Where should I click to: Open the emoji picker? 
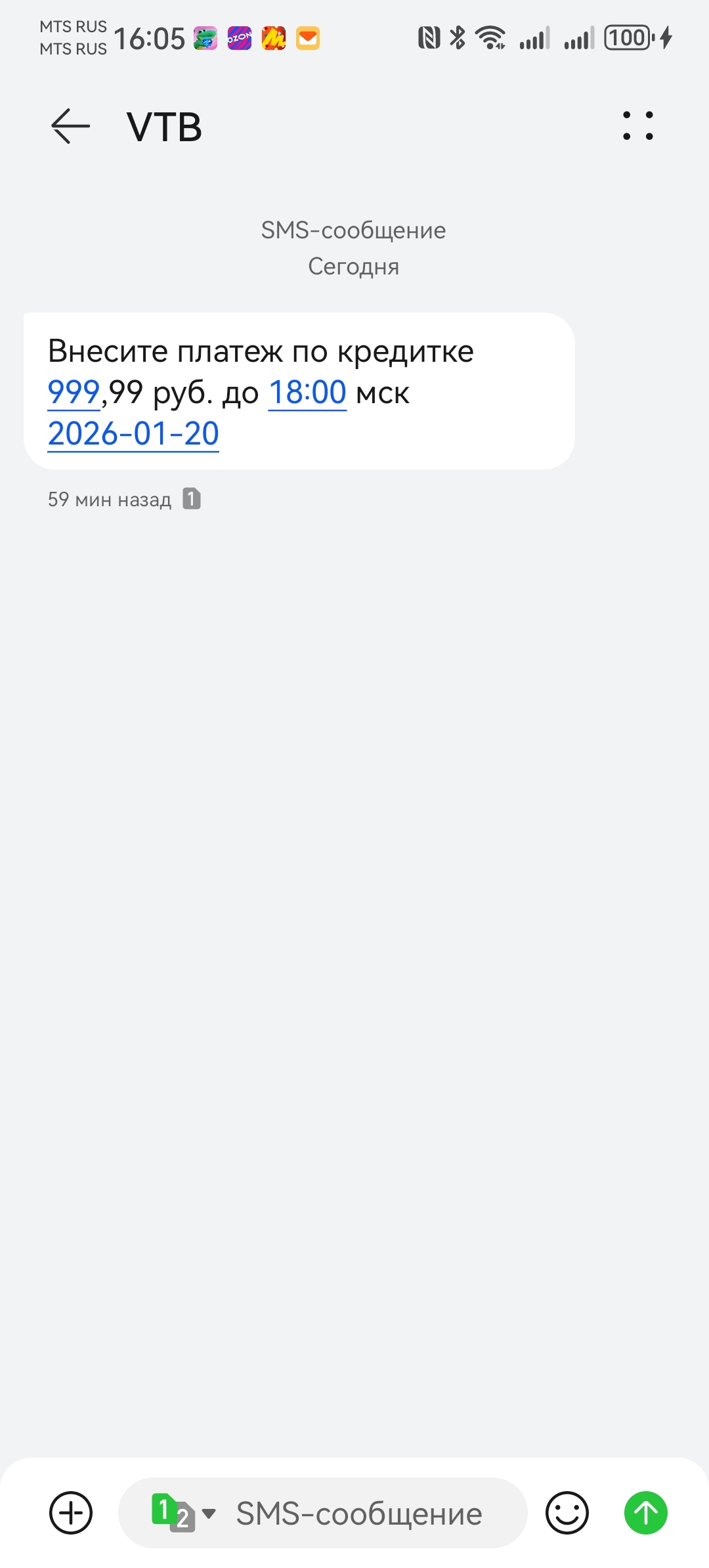567,1513
